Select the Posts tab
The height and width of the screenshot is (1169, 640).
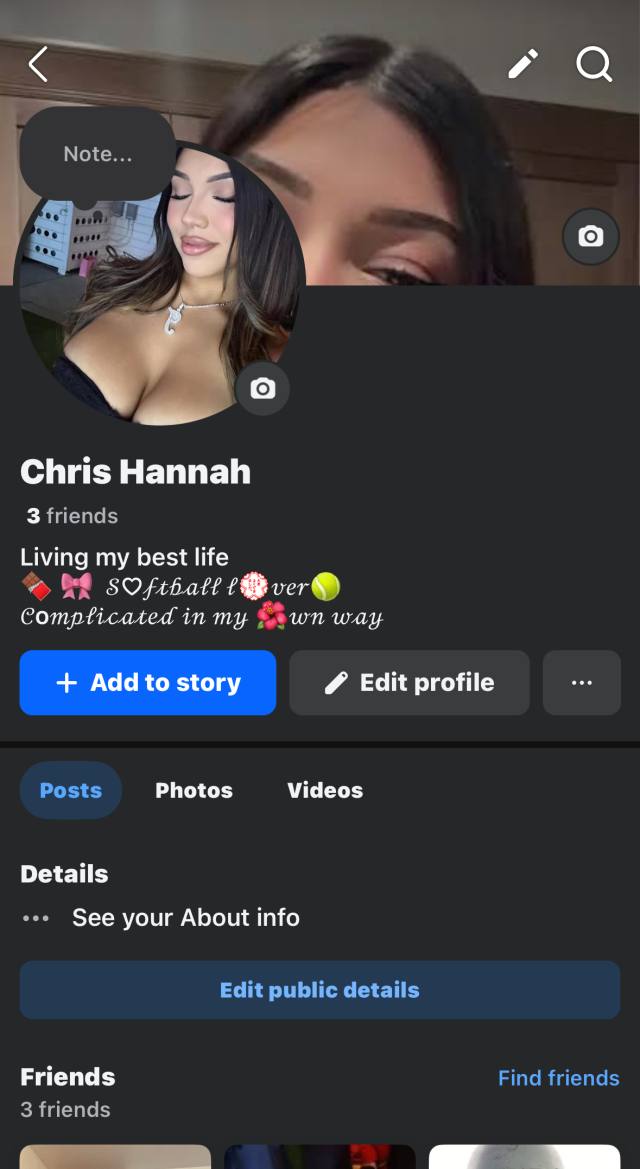(x=71, y=790)
